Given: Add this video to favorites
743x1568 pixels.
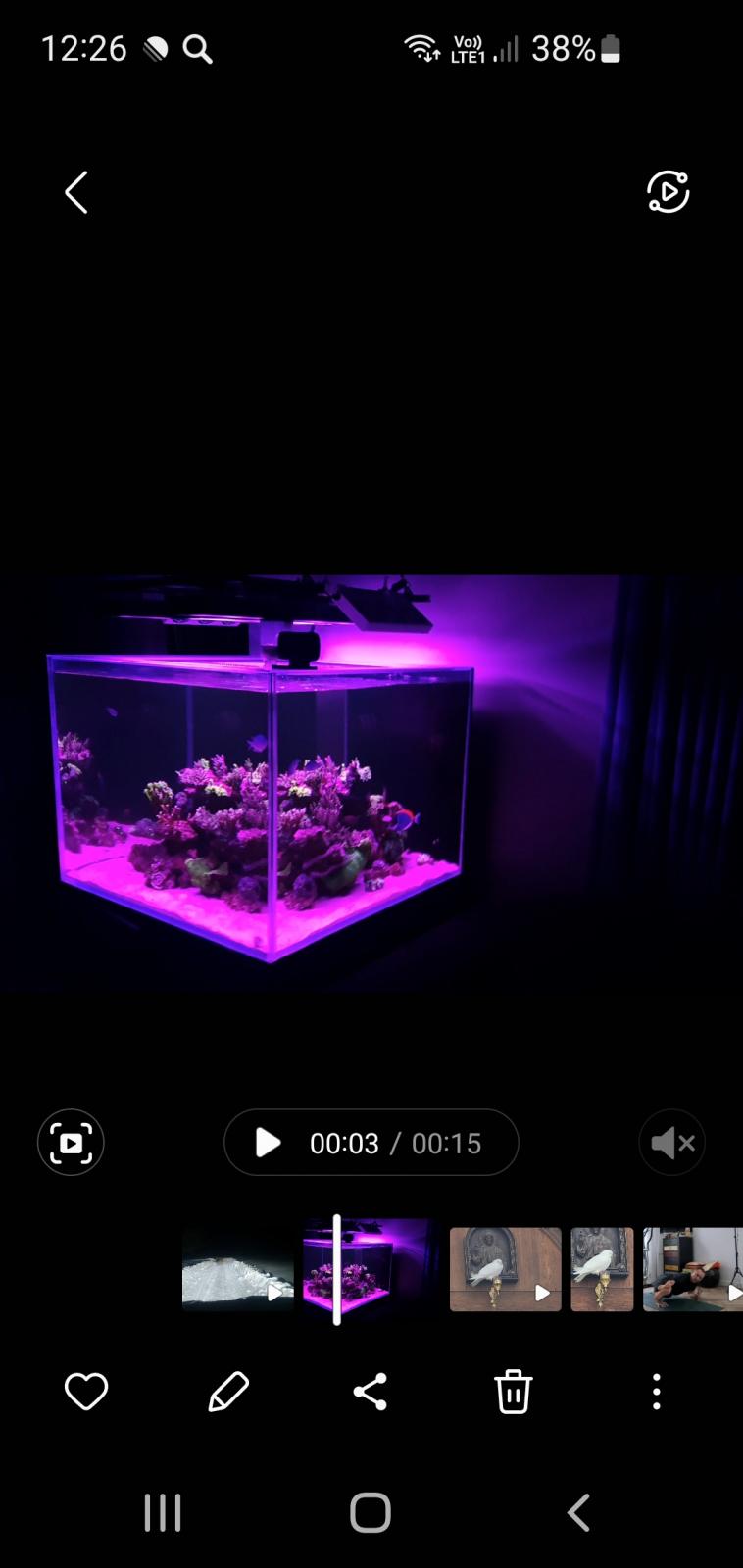Looking at the screenshot, I should click(x=86, y=1392).
